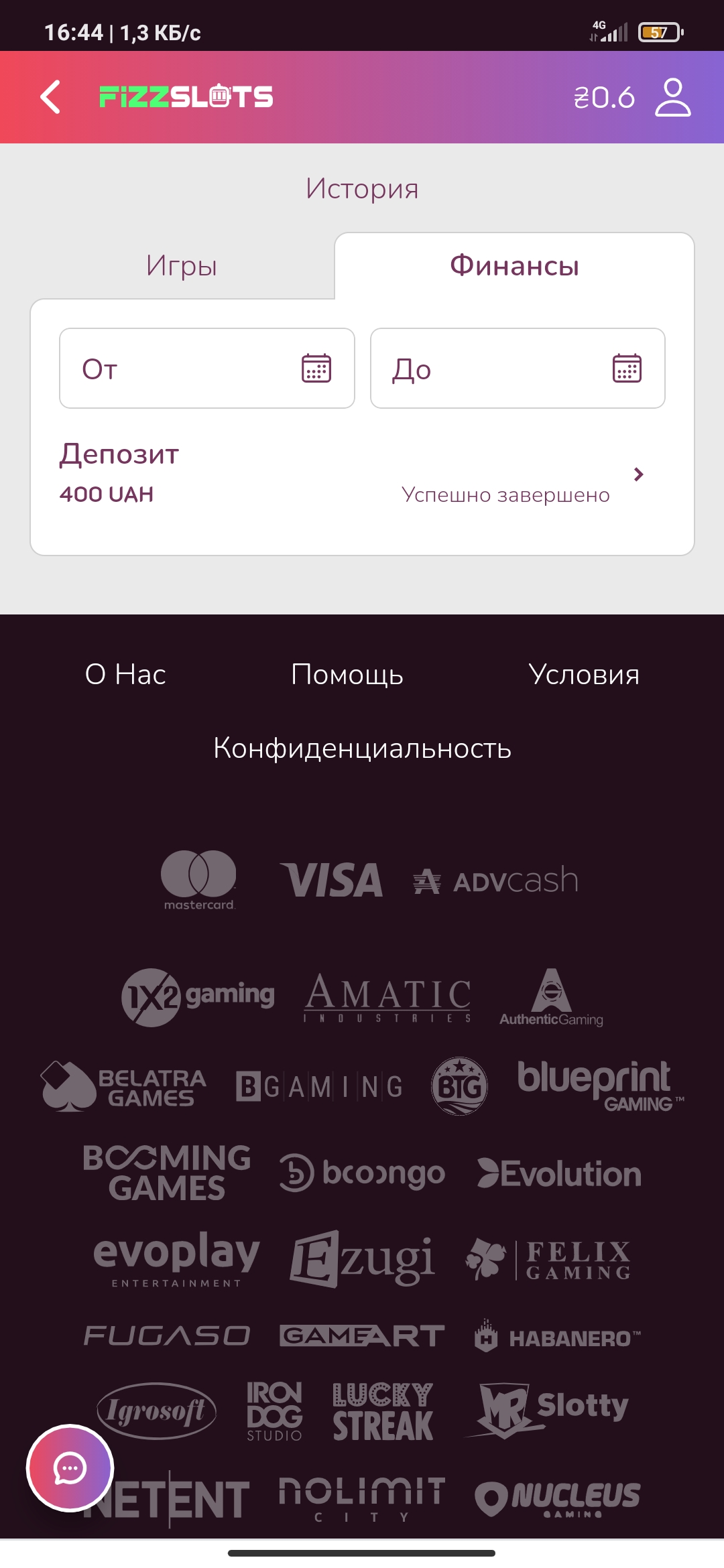
Task: Stay on the Финансы tab
Action: [516, 266]
